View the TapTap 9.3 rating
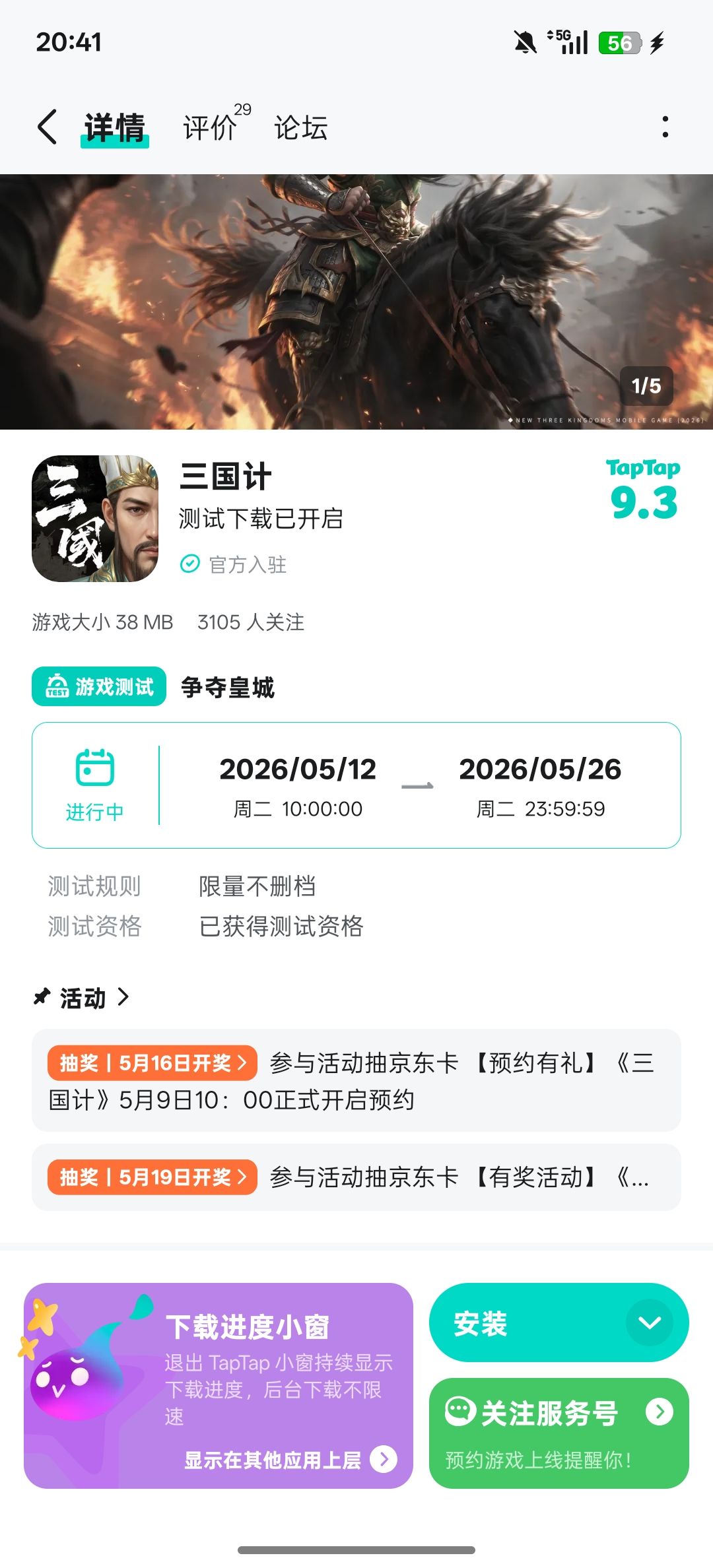This screenshot has width=713, height=1568. pyautogui.click(x=644, y=490)
